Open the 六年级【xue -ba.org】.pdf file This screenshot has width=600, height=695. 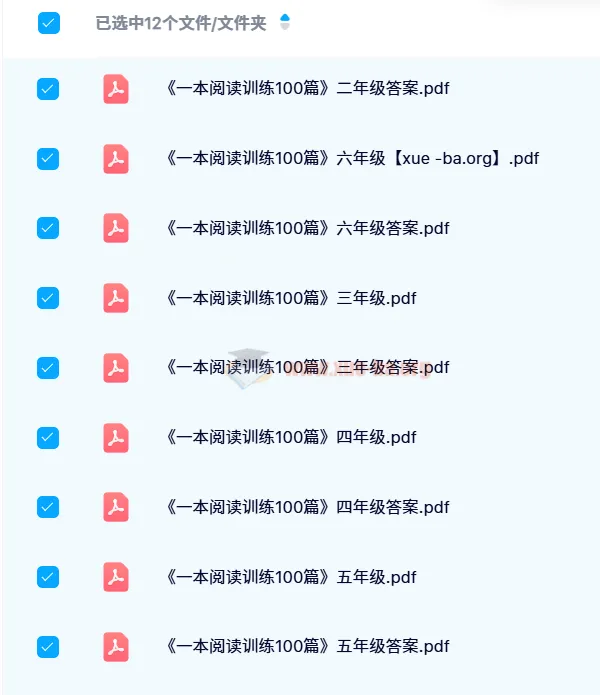(x=352, y=158)
